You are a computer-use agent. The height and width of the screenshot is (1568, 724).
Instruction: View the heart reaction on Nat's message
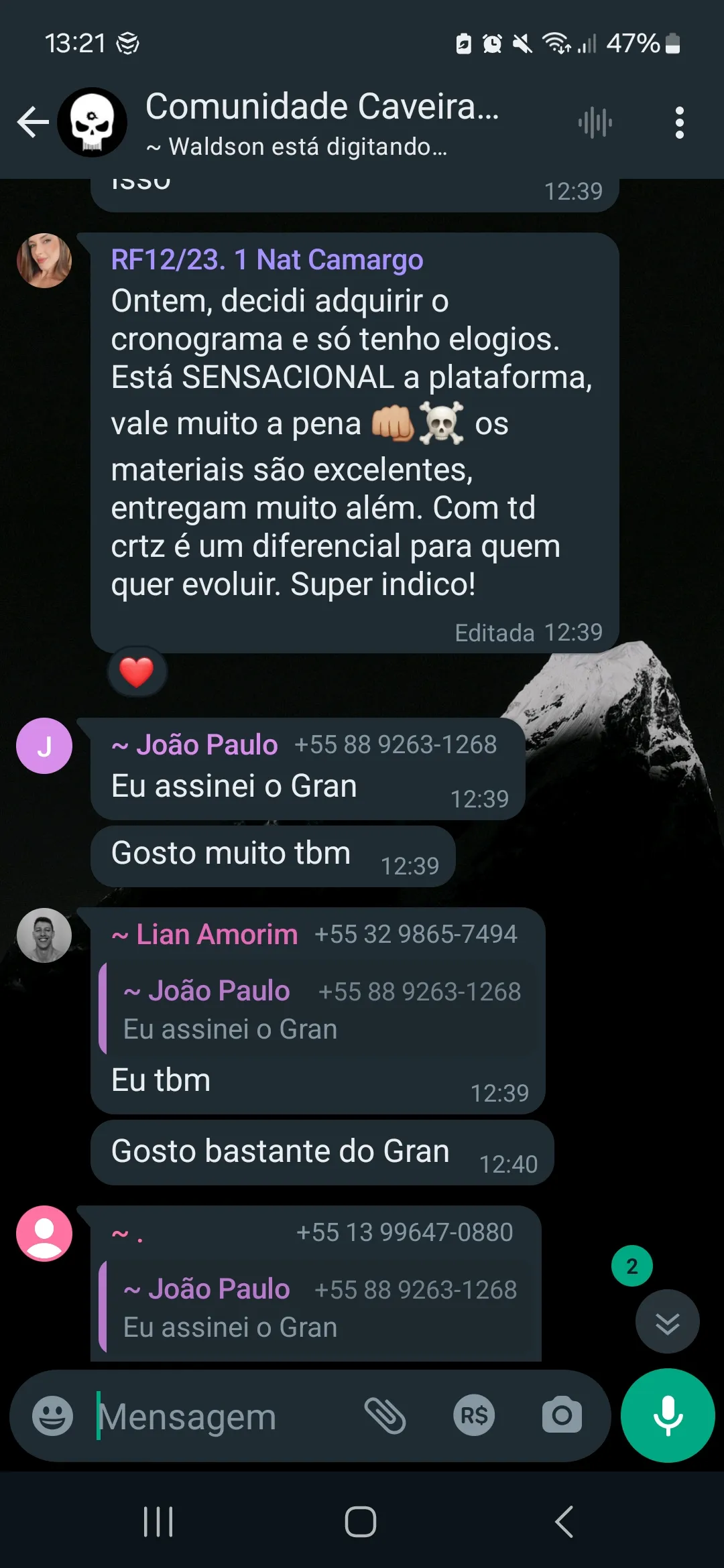[x=137, y=672]
